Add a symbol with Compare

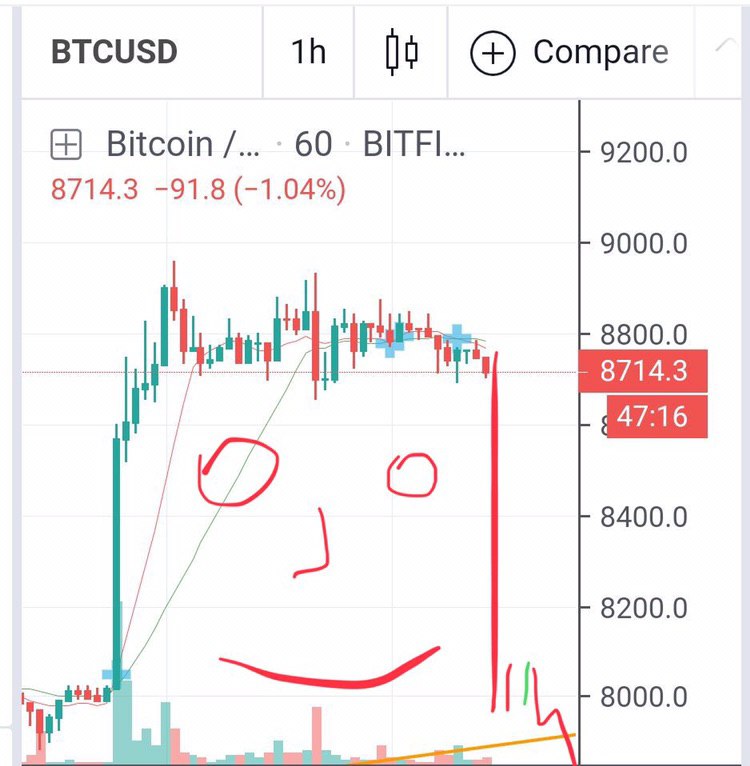(x=569, y=51)
